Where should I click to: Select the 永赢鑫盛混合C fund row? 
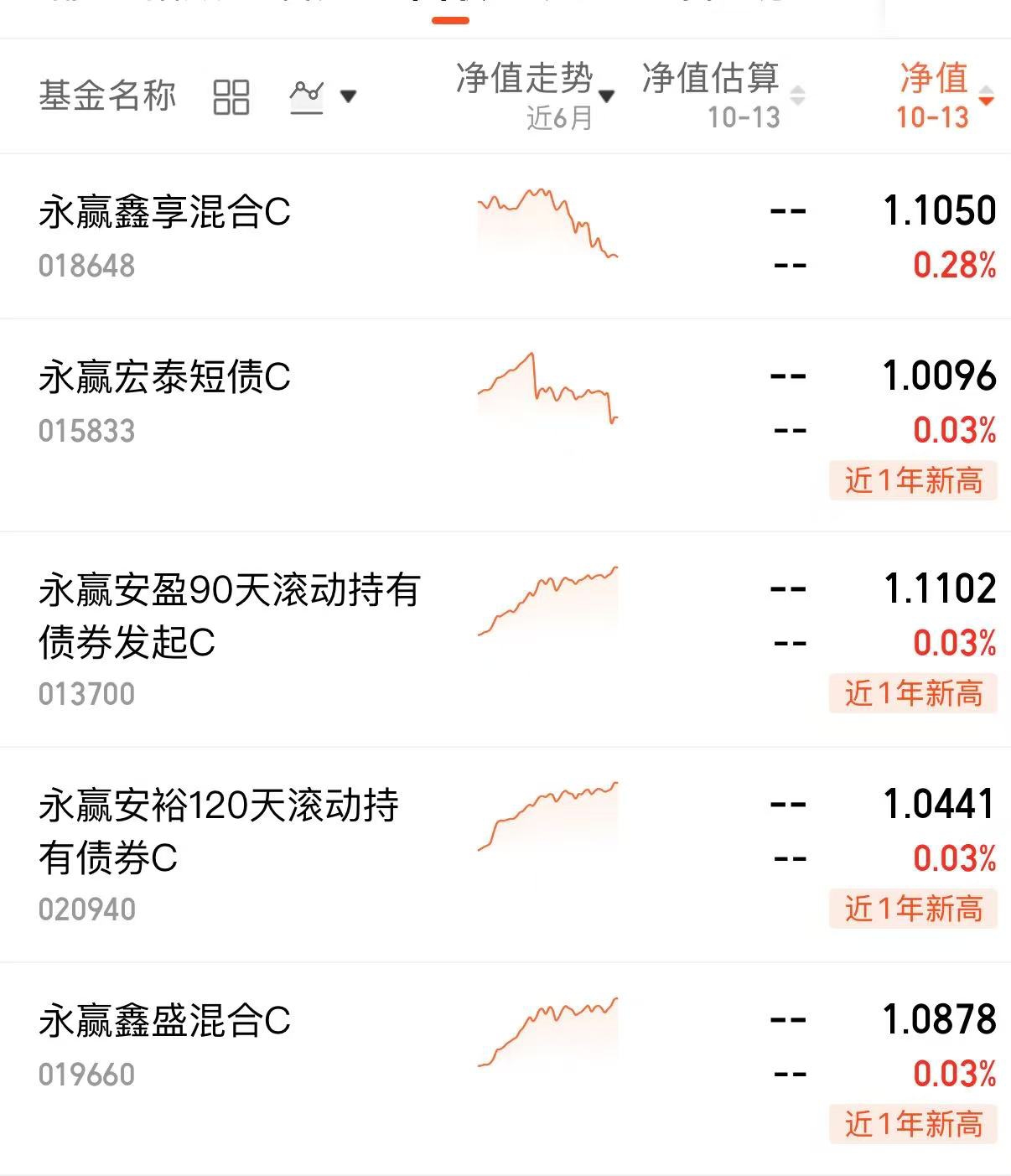pos(164,1022)
